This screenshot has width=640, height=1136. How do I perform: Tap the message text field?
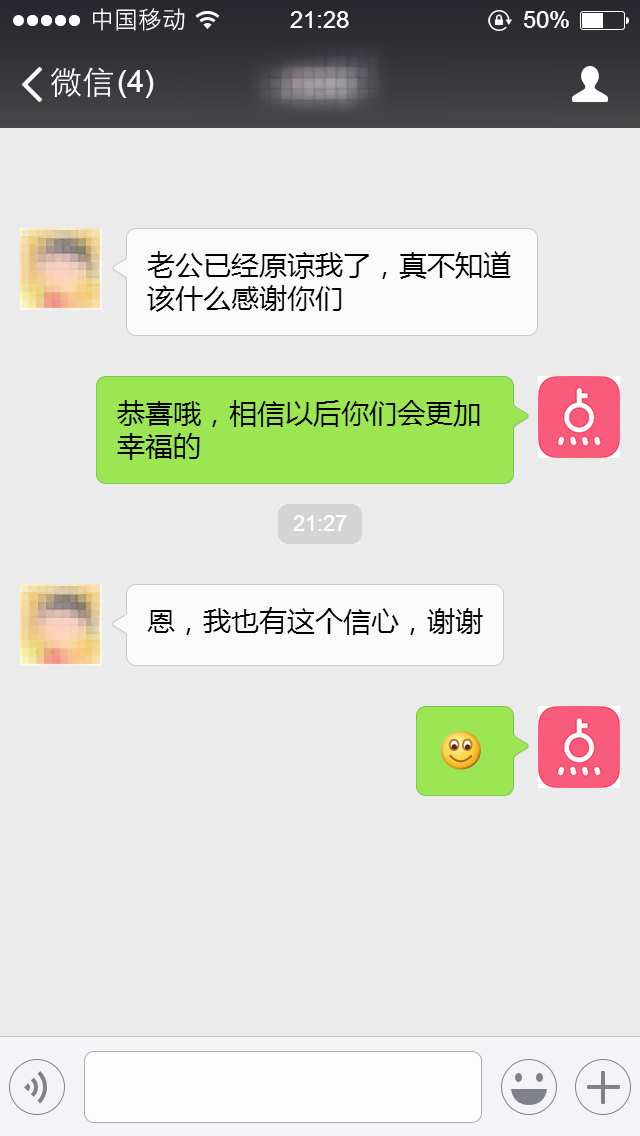(282, 1086)
